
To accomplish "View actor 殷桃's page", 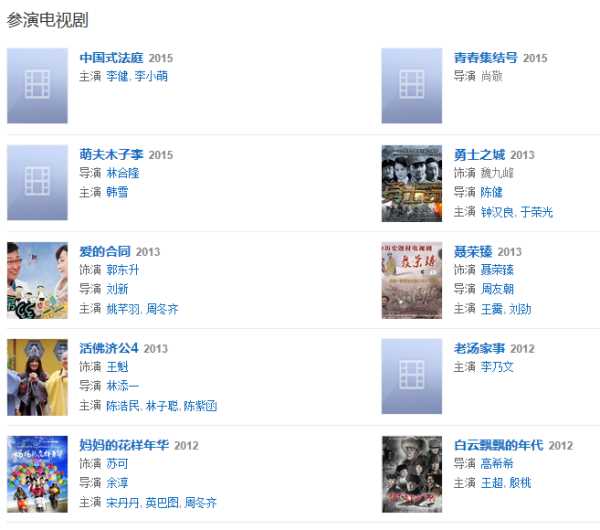I will 520,483.
